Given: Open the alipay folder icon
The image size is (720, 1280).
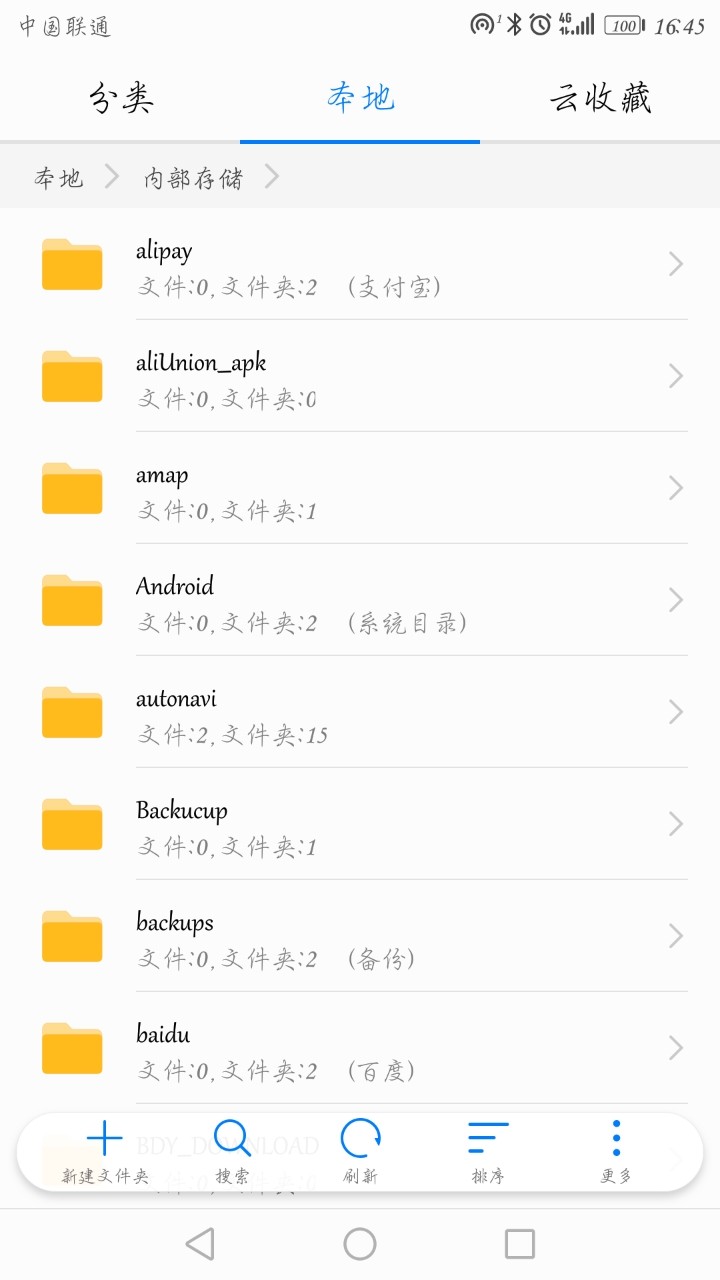Looking at the screenshot, I should [71, 264].
